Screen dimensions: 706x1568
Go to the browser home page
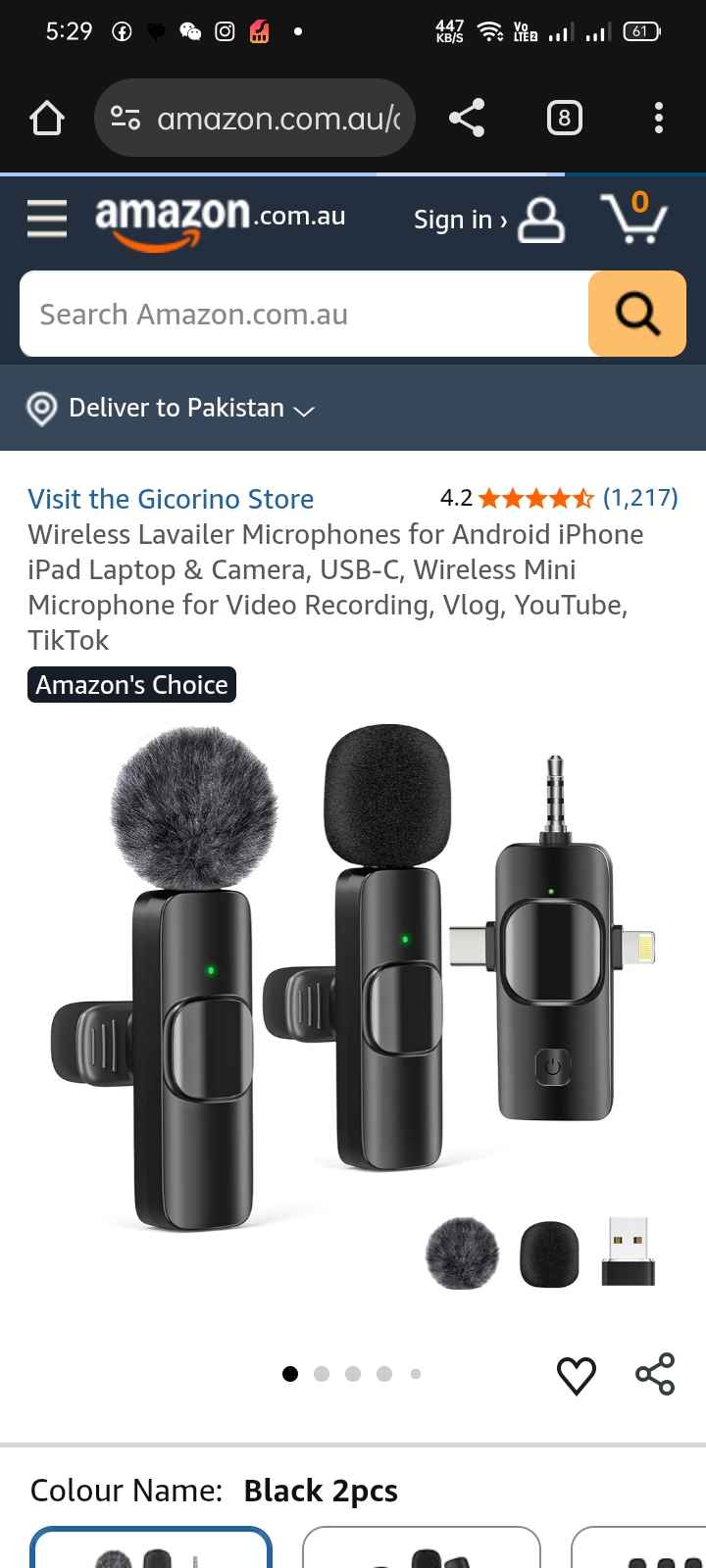(x=47, y=119)
